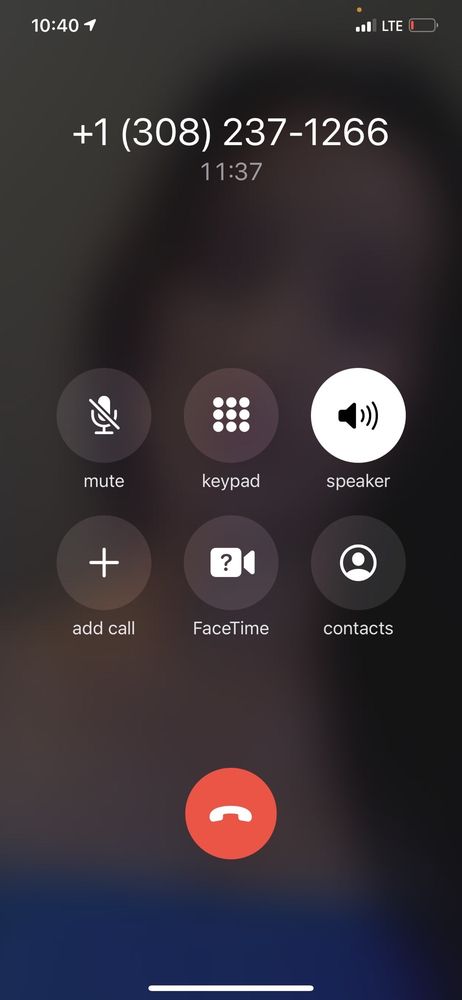This screenshot has width=462, height=1000.
Task: Mute the microphone on this call
Action: pos(104,415)
